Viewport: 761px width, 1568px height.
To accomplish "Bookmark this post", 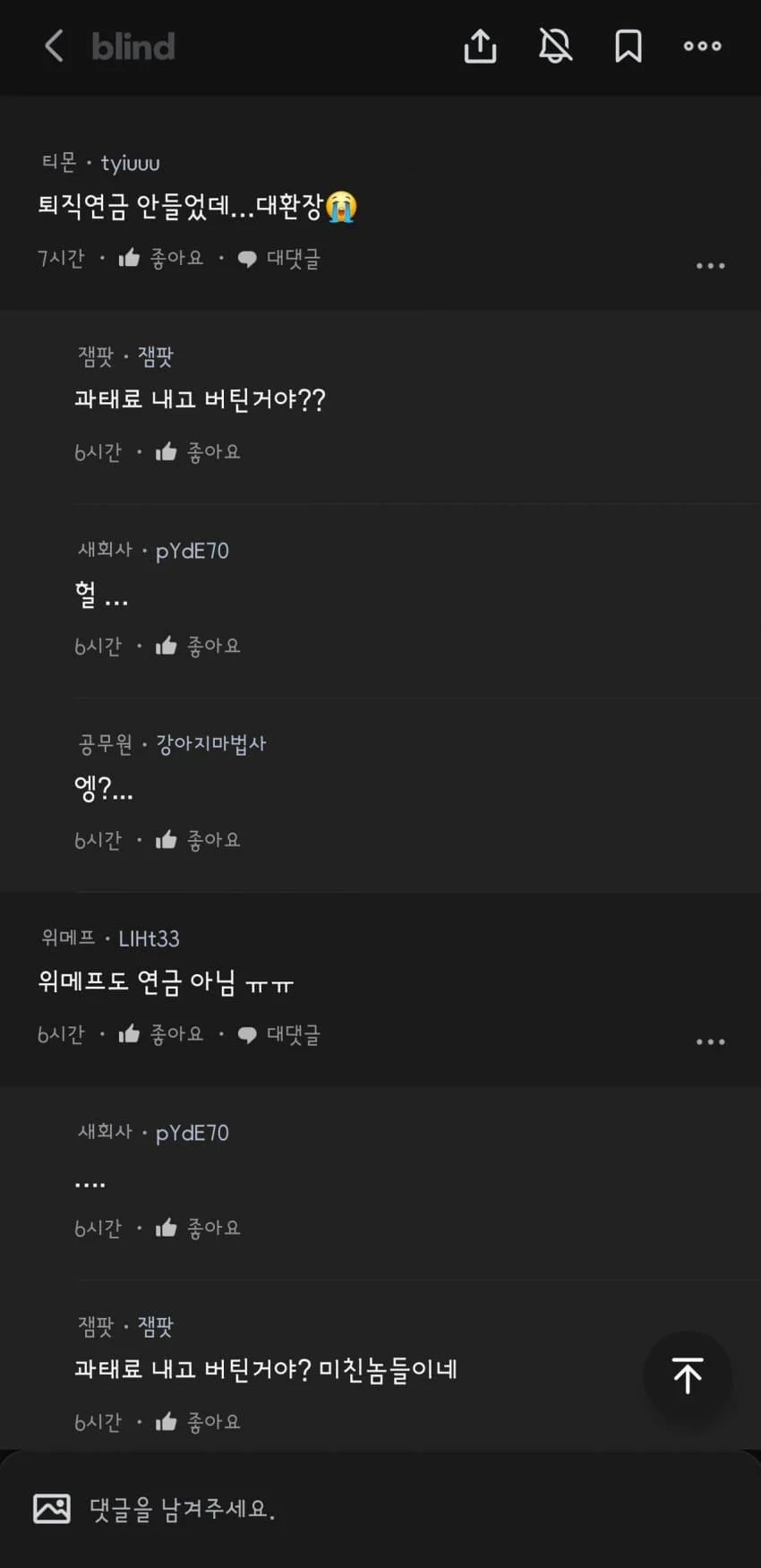I will 628,46.
